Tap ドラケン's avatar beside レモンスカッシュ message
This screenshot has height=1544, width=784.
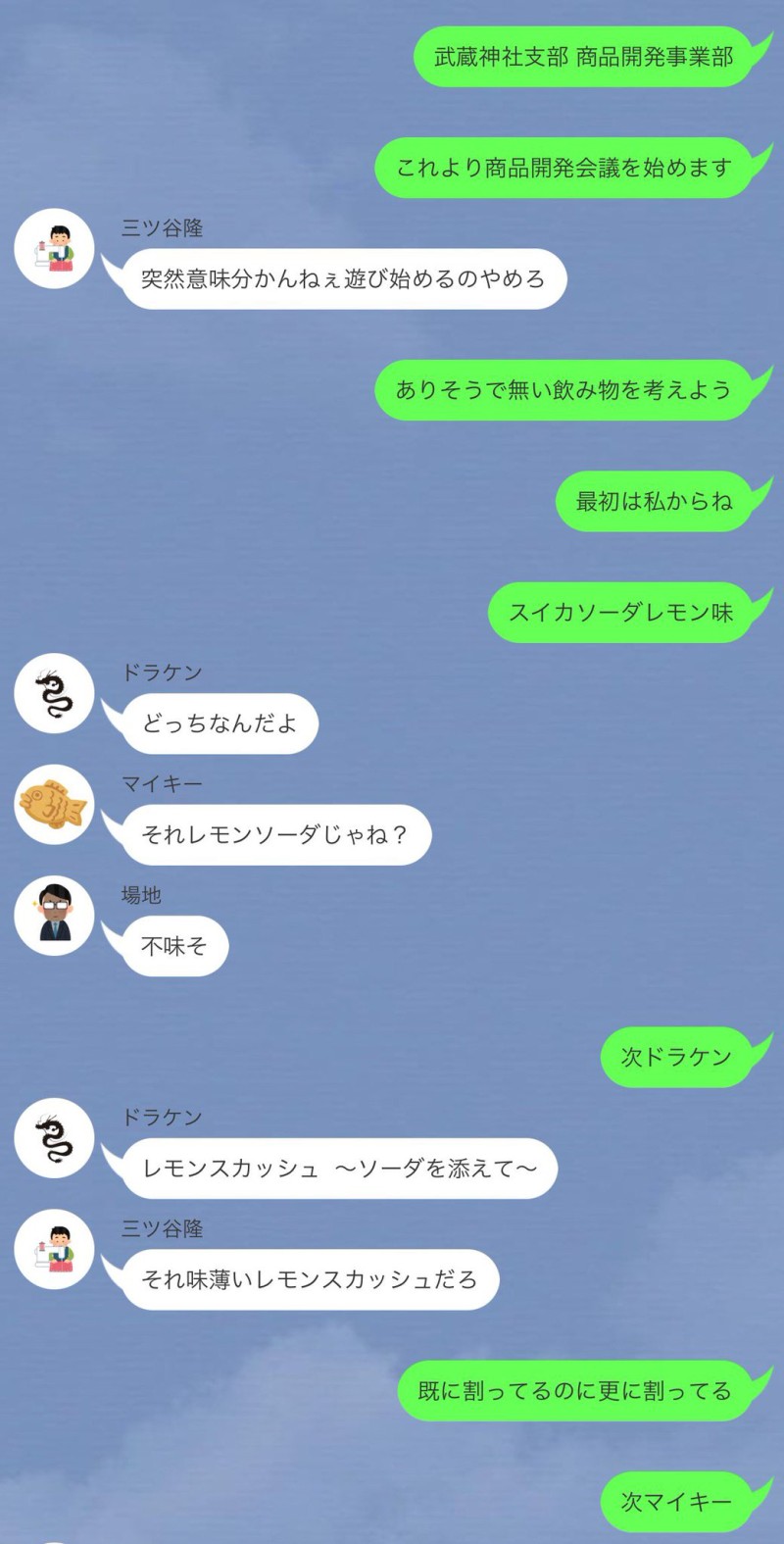54,1138
